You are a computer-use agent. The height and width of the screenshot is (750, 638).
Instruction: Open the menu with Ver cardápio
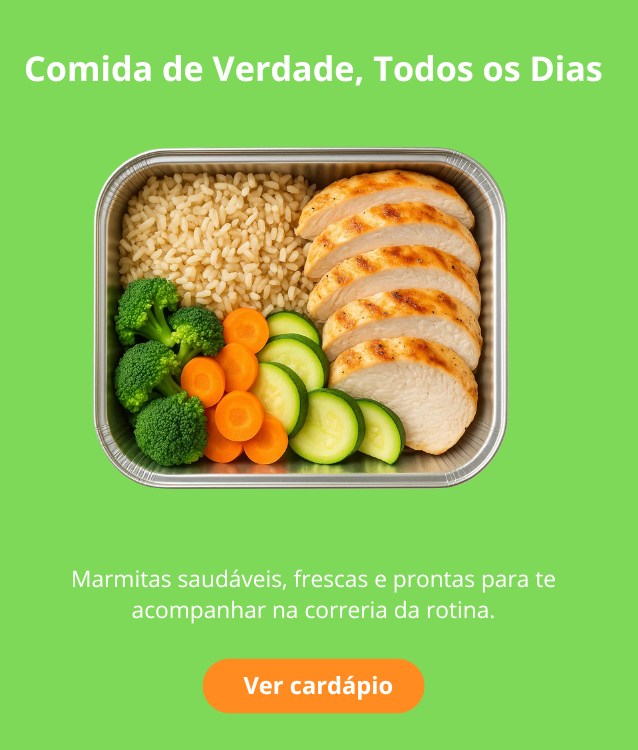314,686
